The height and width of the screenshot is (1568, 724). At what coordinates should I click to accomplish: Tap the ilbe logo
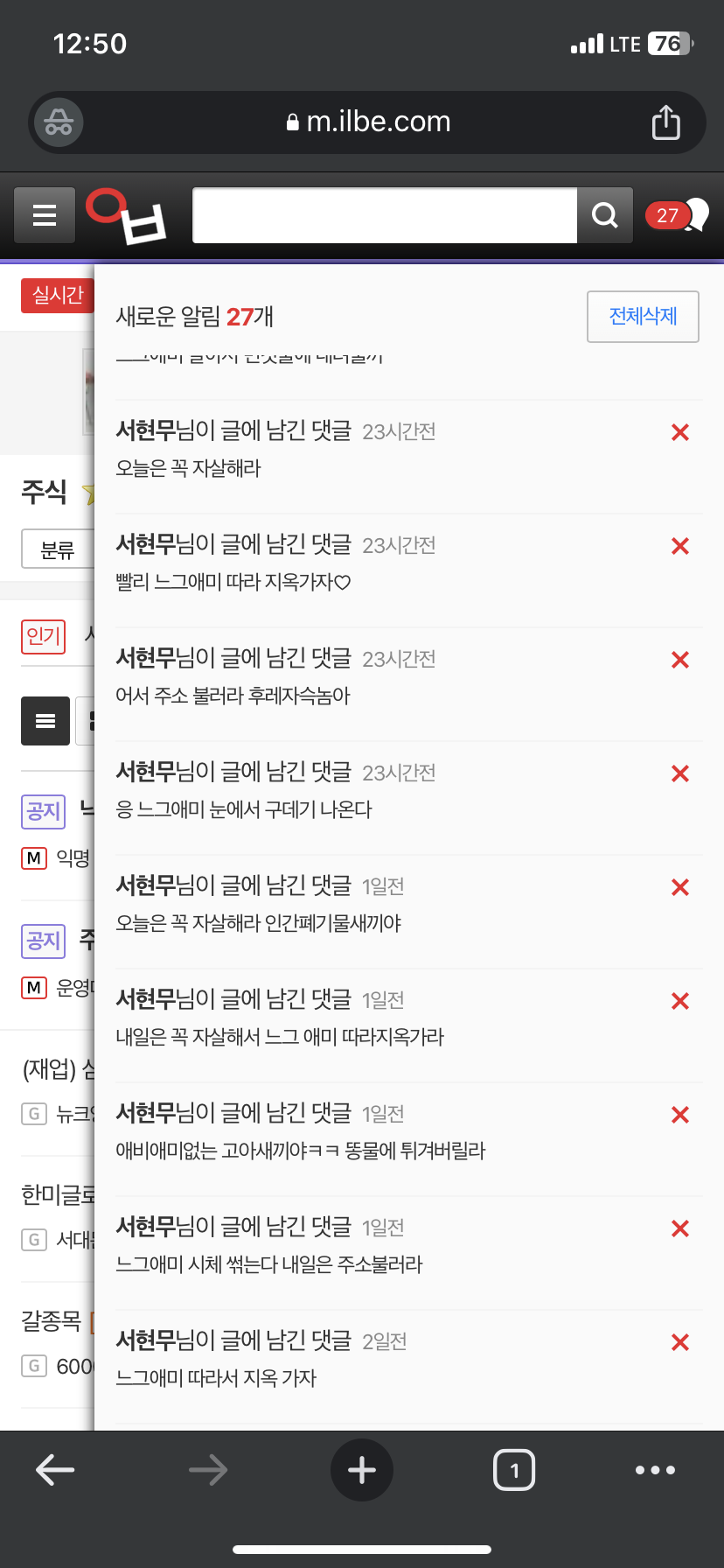[x=124, y=214]
